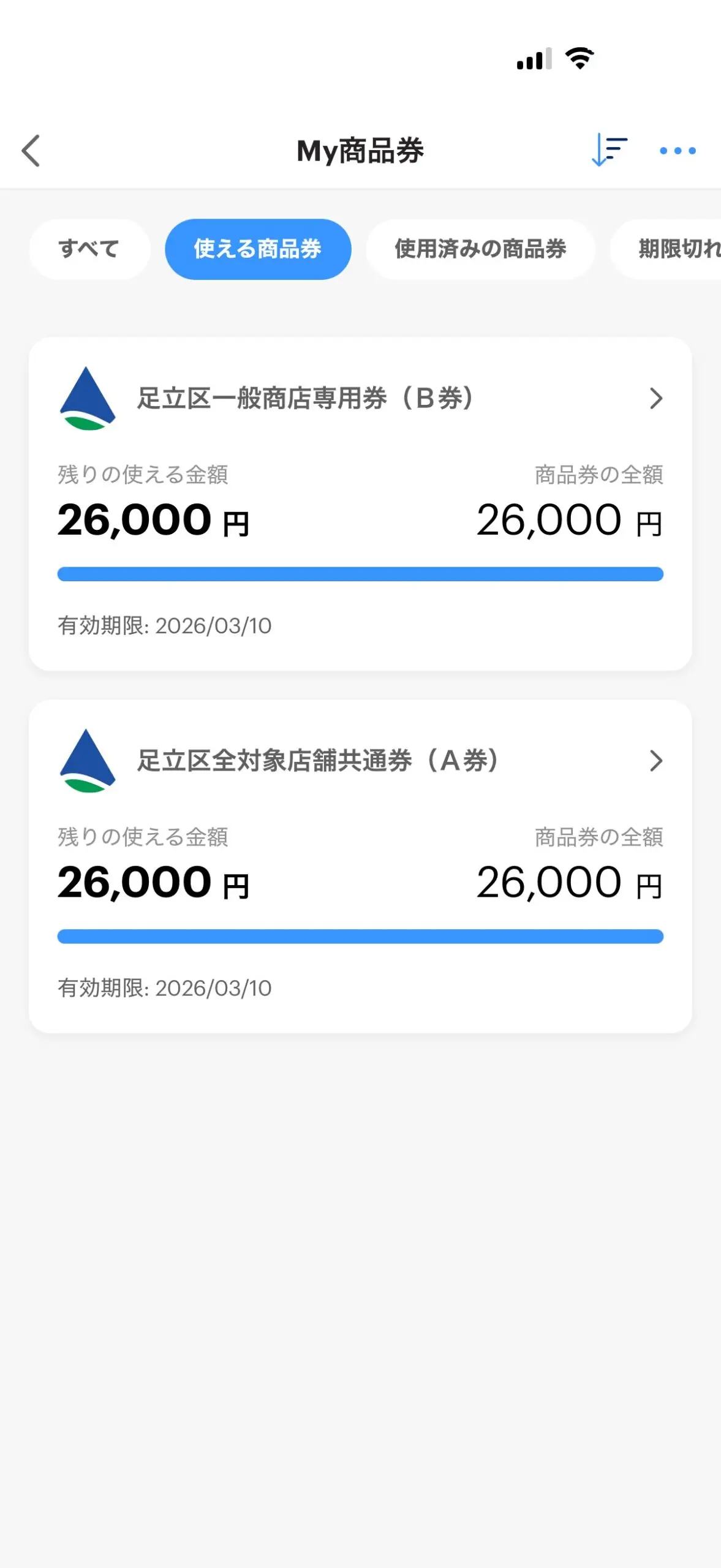Image resolution: width=721 pixels, height=1568 pixels.
Task: Go back from My商品券 screen
Action: [31, 151]
